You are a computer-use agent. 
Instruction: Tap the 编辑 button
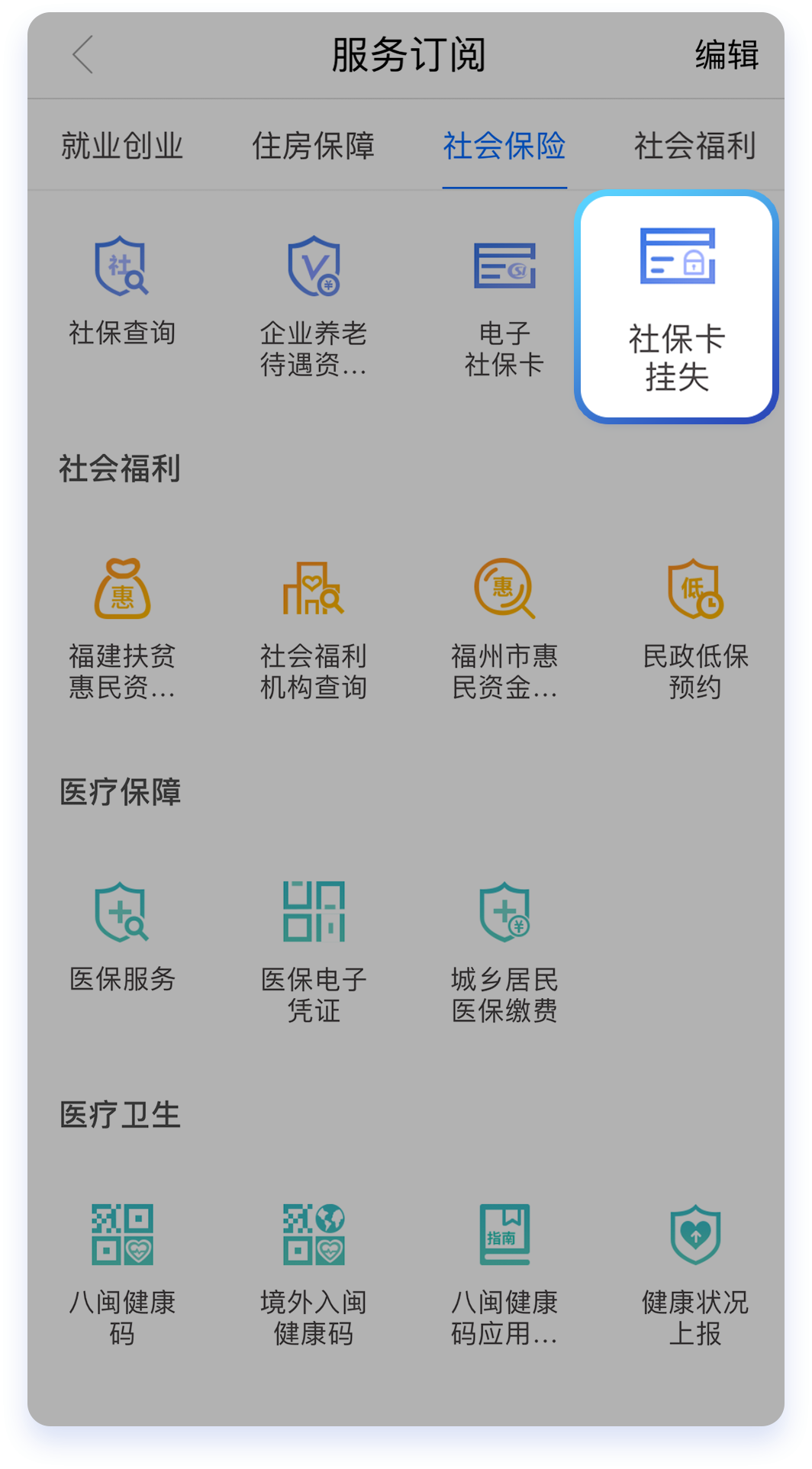[726, 55]
